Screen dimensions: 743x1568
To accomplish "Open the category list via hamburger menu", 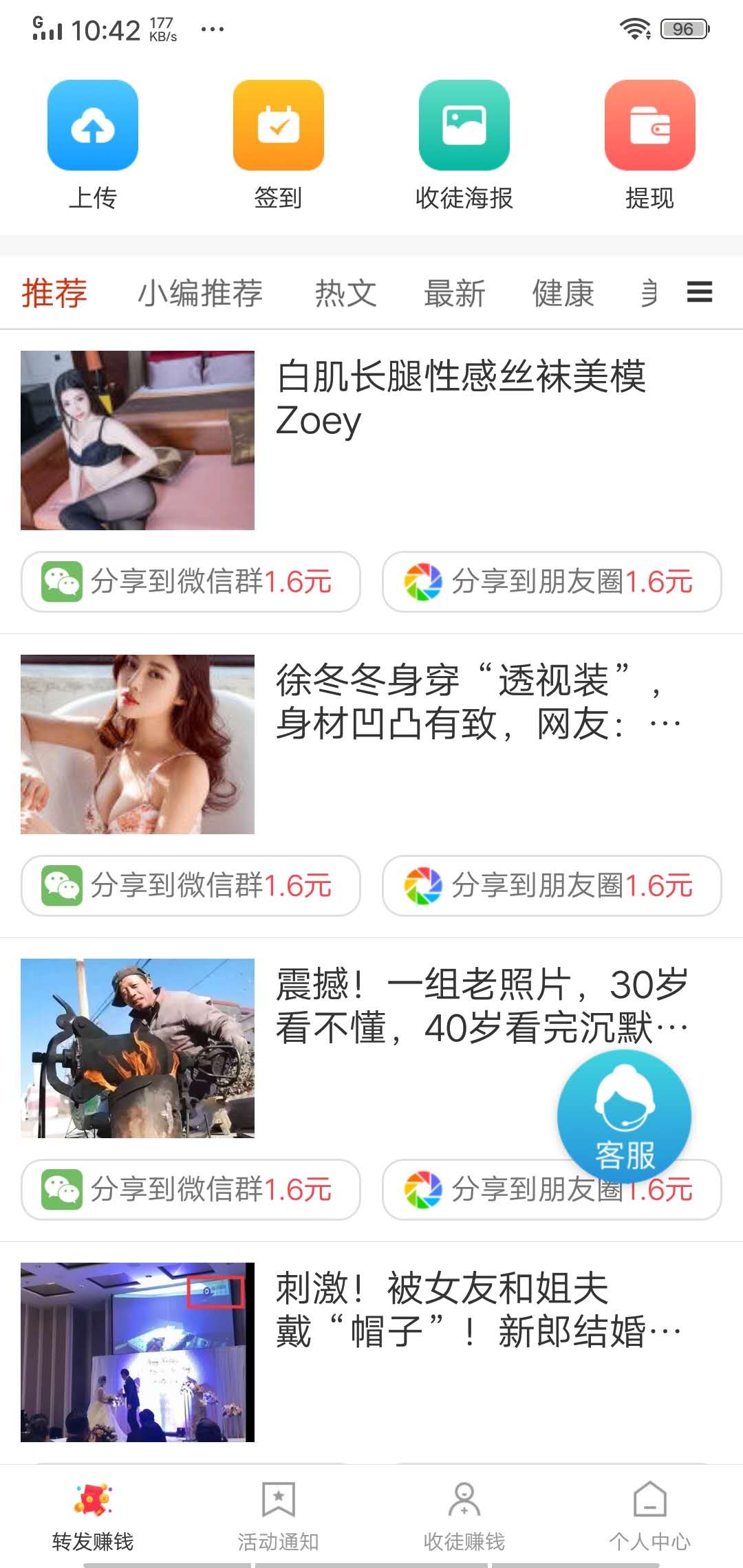I will [699, 292].
